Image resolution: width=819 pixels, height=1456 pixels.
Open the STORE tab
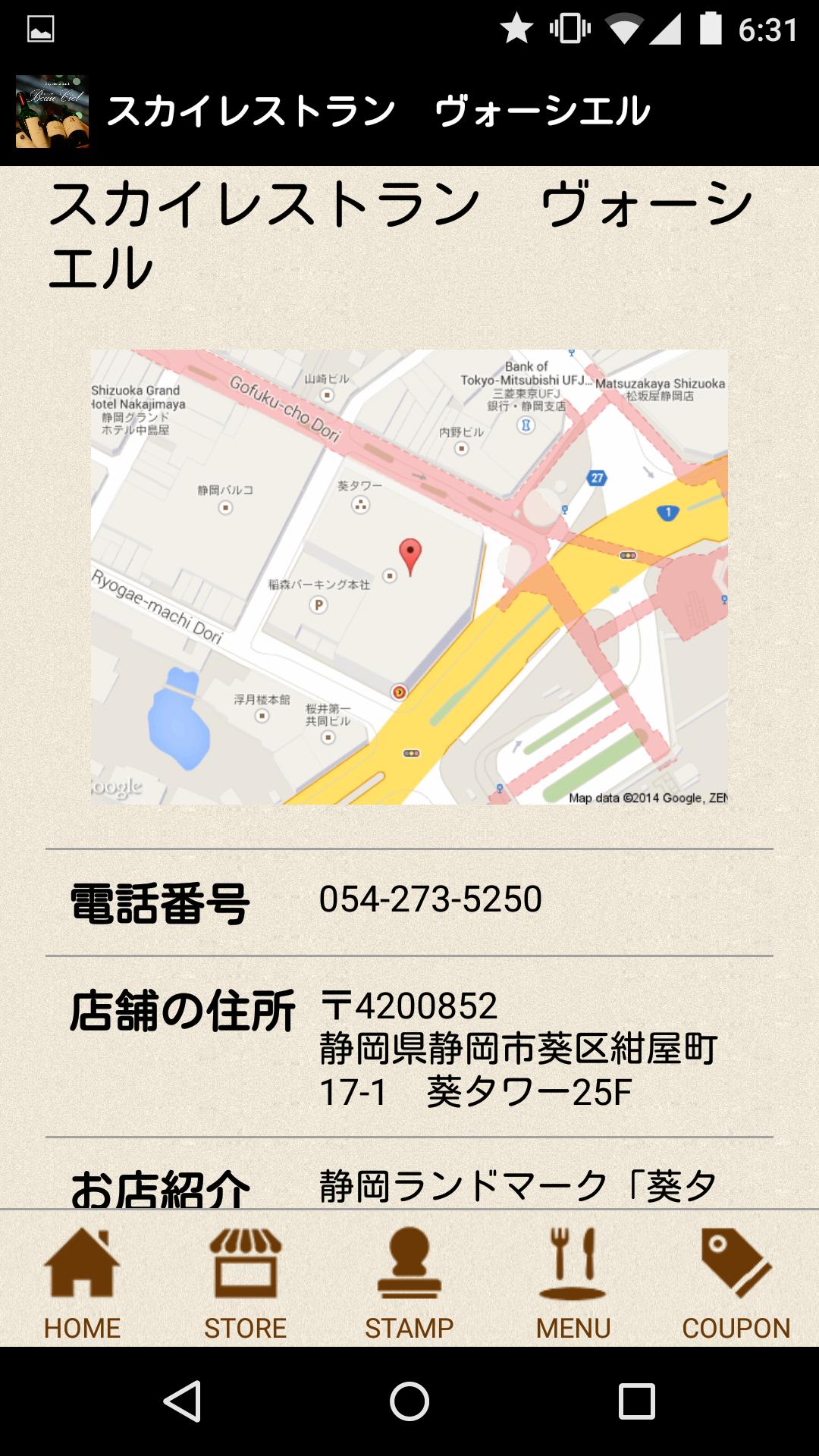(245, 1280)
